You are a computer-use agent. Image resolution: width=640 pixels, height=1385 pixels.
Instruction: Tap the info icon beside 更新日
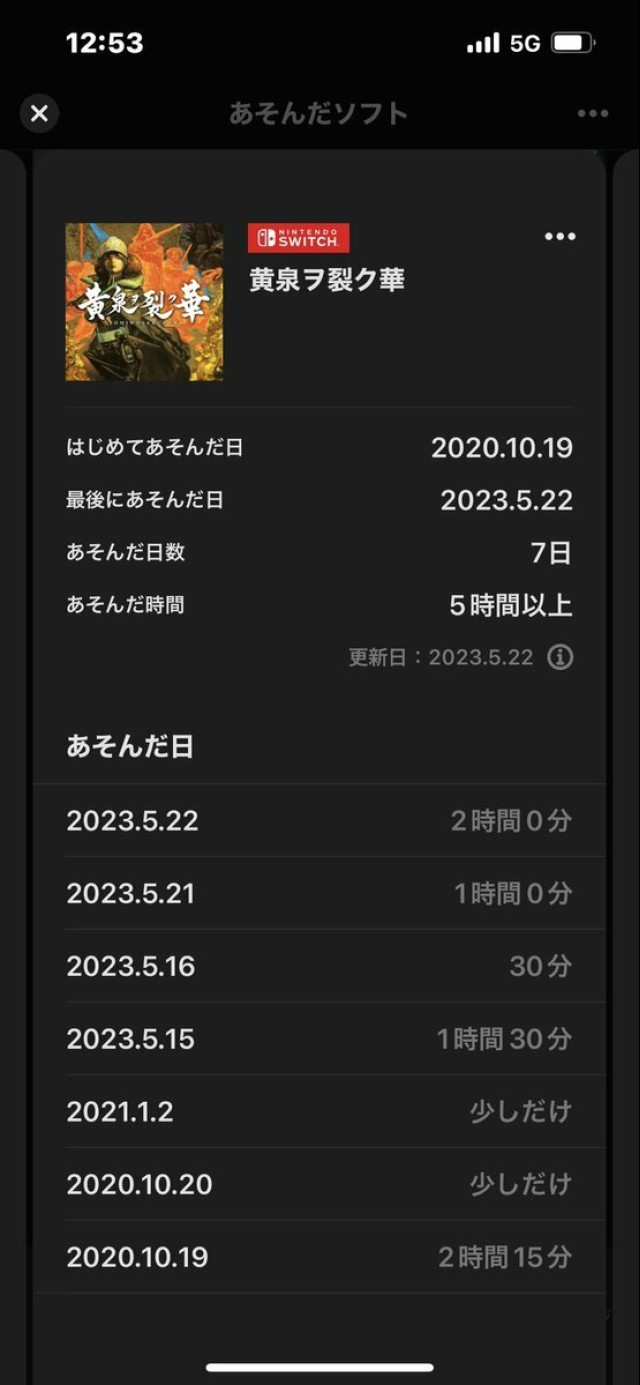pos(560,657)
